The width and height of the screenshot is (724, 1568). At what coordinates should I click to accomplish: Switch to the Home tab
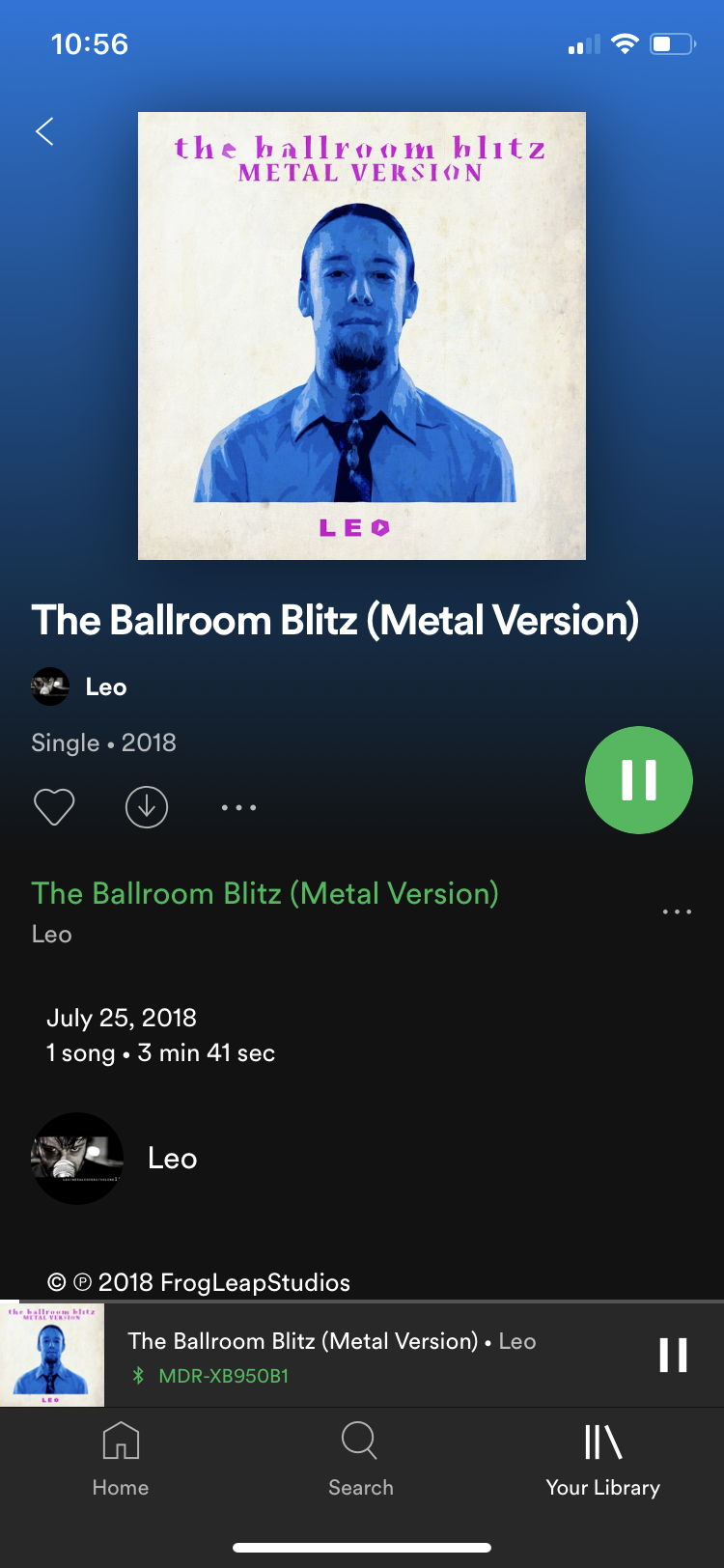(121, 1459)
